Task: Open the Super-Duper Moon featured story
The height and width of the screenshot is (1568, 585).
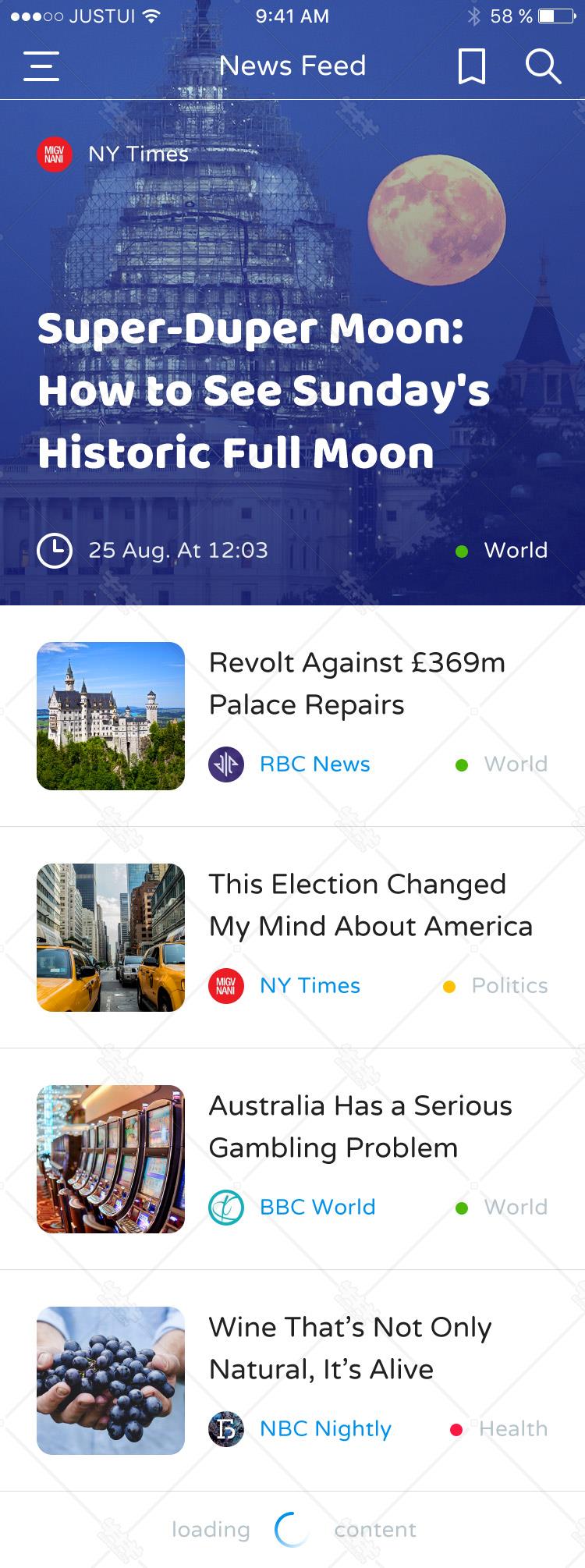Action: [x=264, y=390]
